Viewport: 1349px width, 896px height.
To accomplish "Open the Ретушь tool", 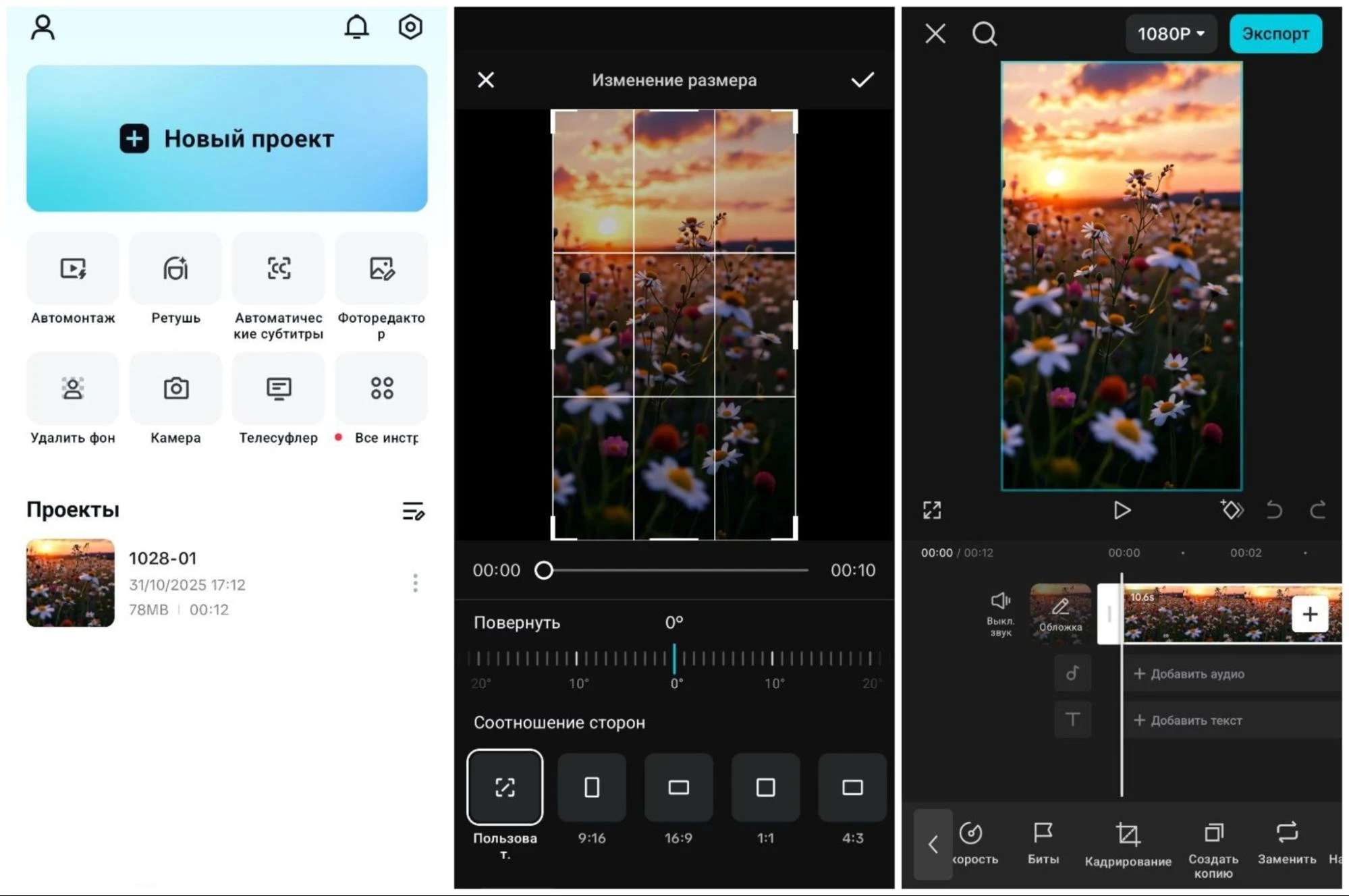I will (x=175, y=270).
